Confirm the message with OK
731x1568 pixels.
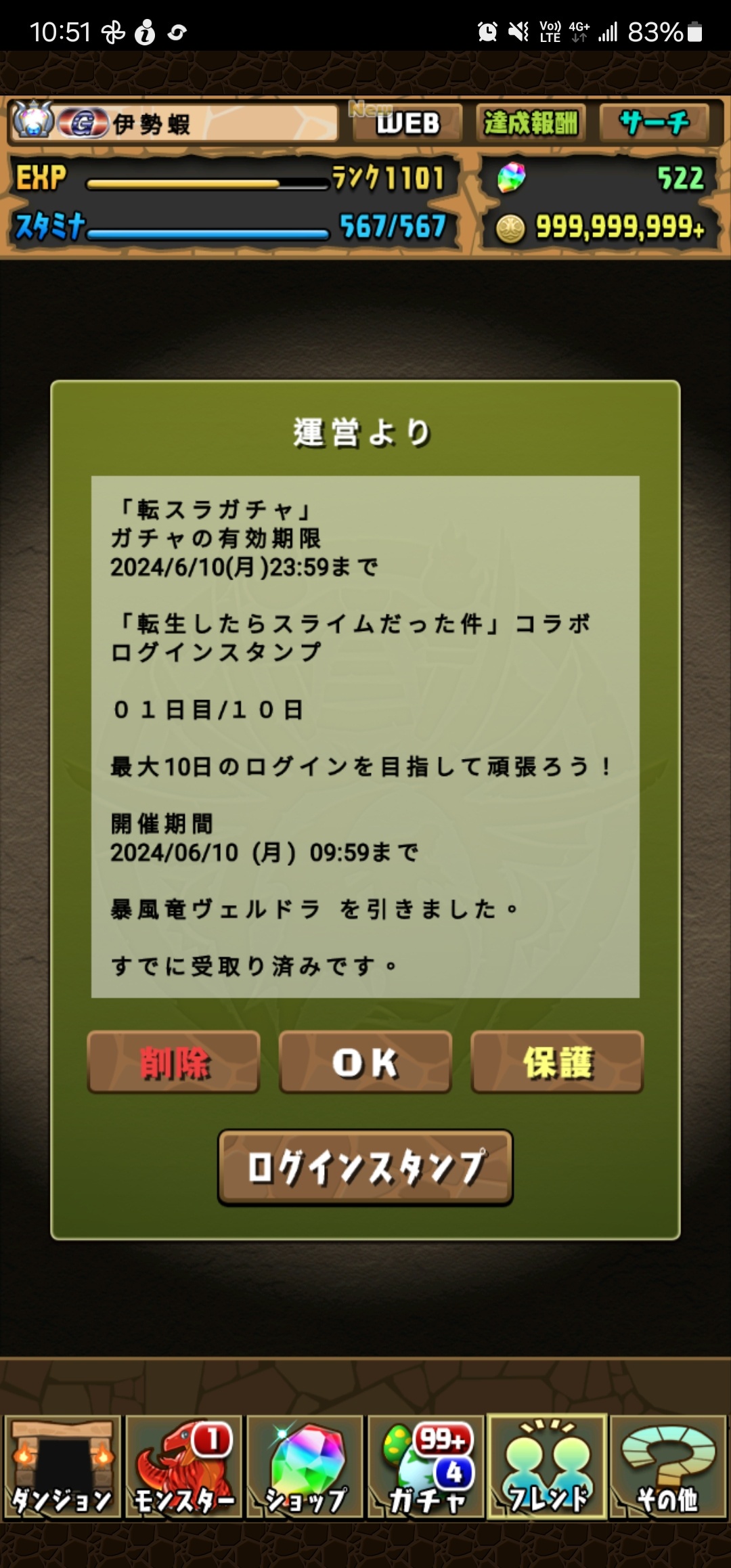pyautogui.click(x=365, y=1062)
